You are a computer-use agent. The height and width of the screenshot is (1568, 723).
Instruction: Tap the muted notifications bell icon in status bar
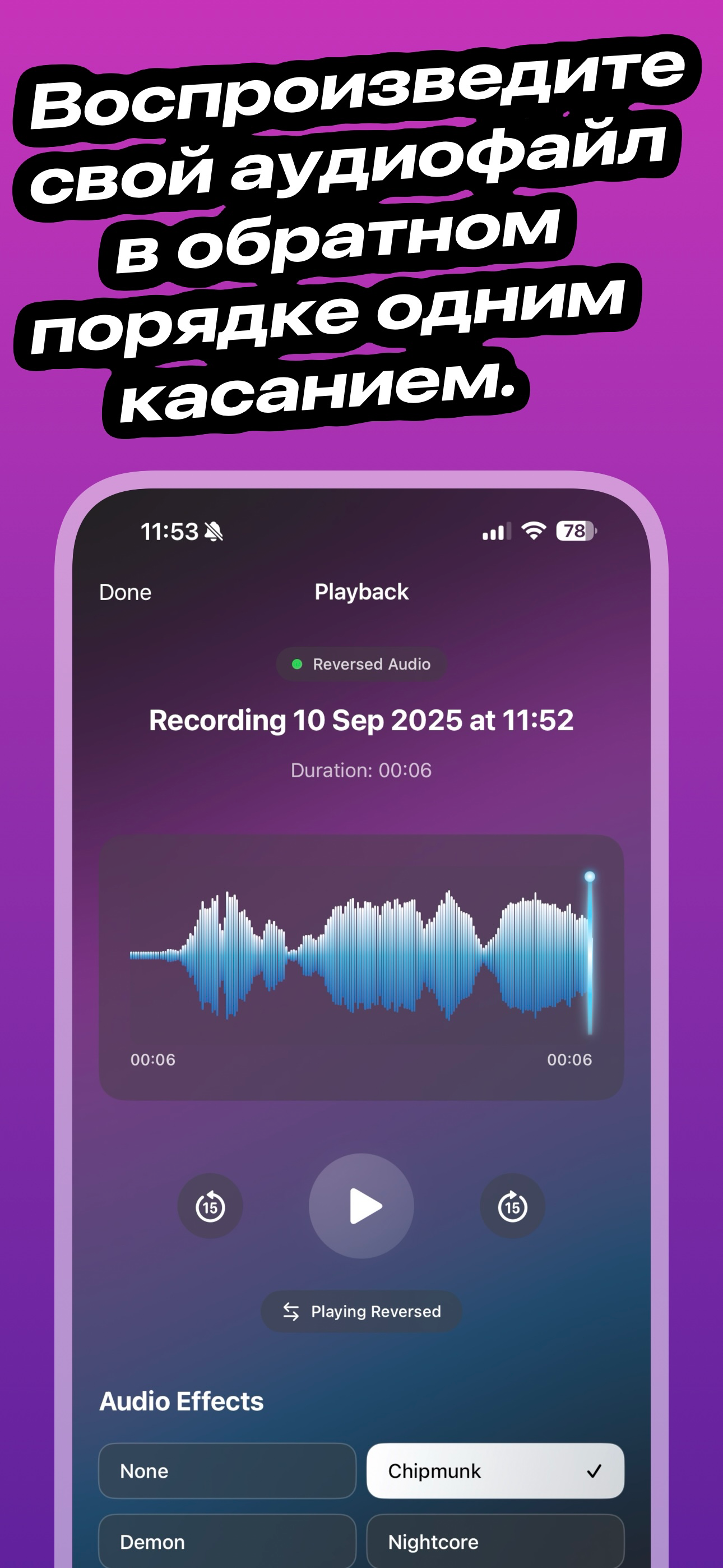point(214,532)
